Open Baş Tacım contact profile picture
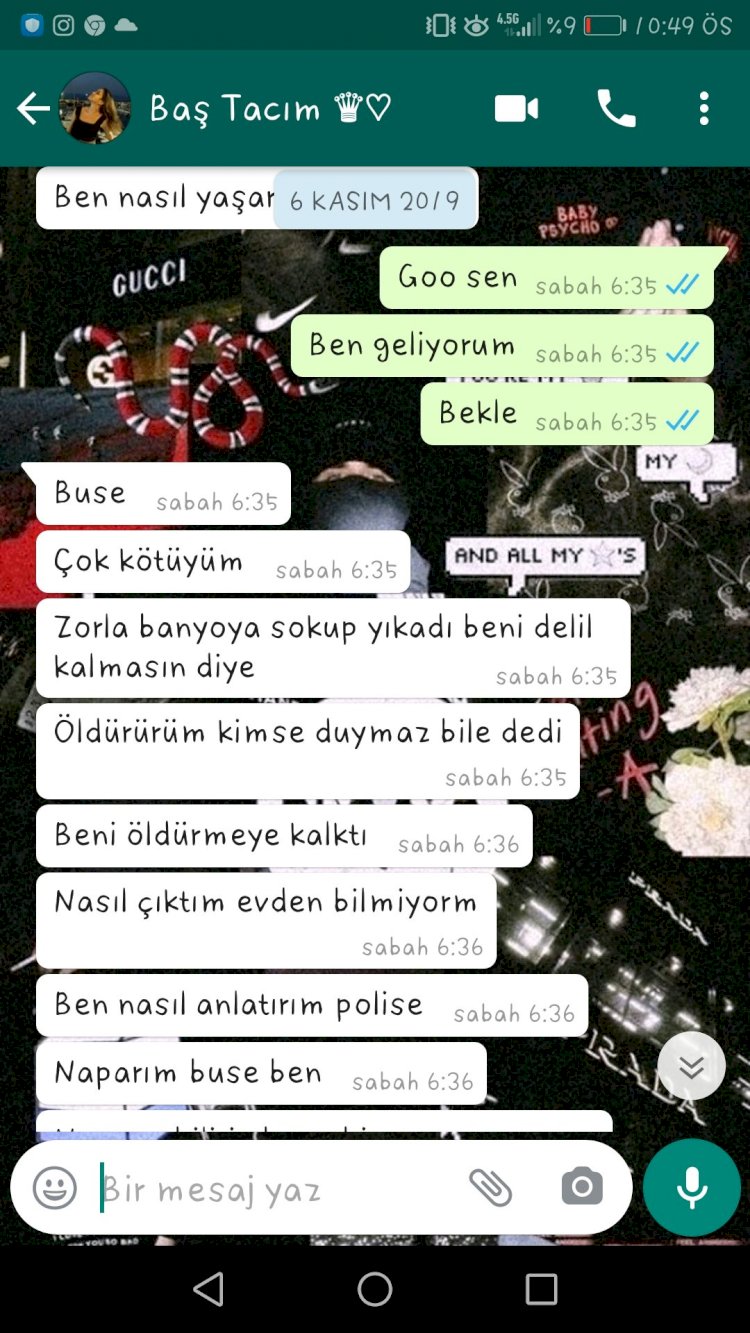Viewport: 750px width, 1333px height. click(x=95, y=108)
